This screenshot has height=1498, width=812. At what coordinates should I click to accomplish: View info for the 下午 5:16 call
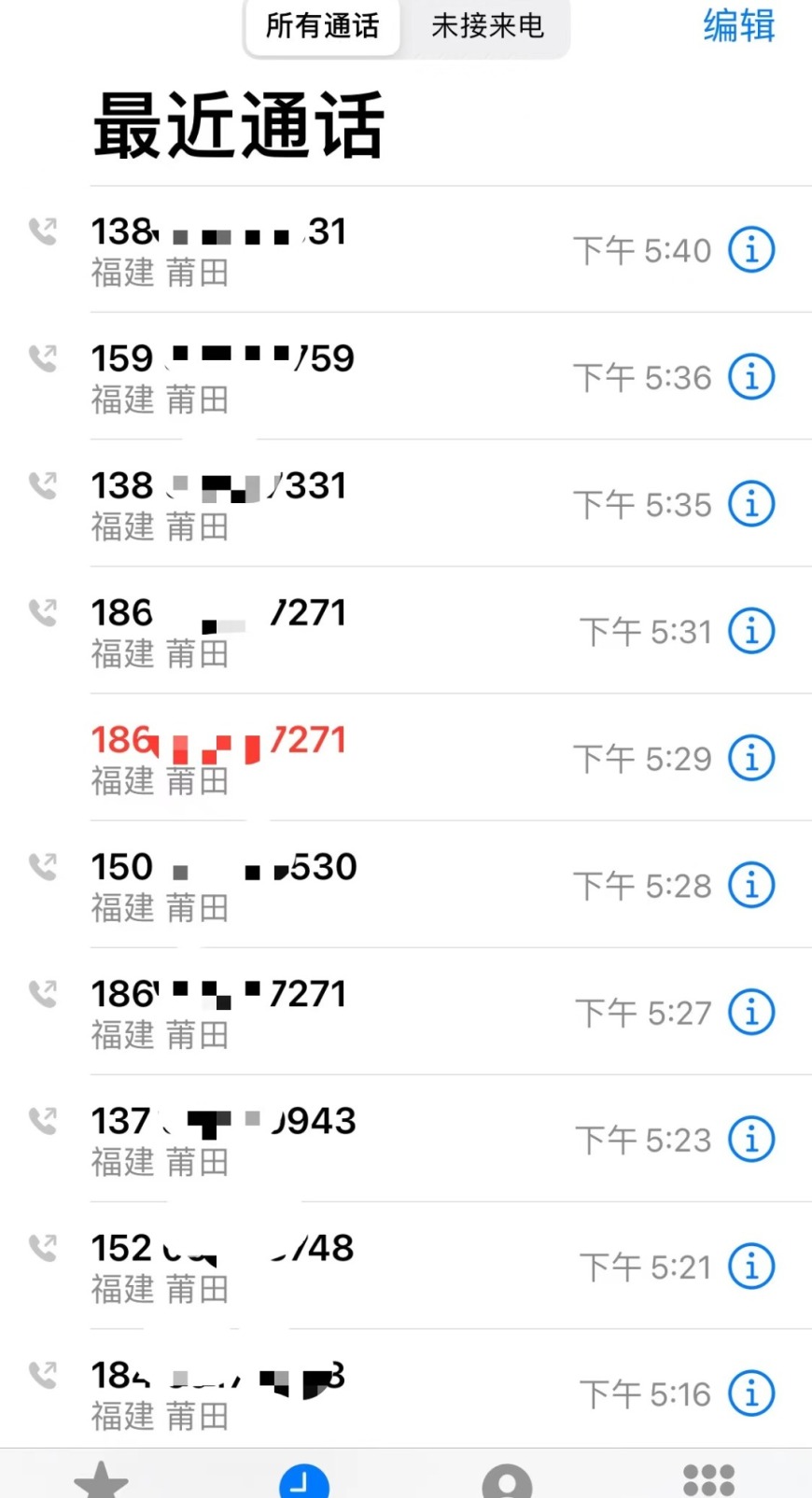click(751, 1393)
